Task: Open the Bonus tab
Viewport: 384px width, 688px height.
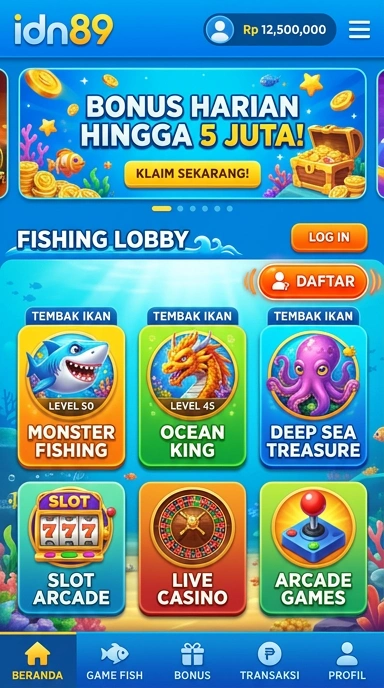Action: (x=192, y=660)
